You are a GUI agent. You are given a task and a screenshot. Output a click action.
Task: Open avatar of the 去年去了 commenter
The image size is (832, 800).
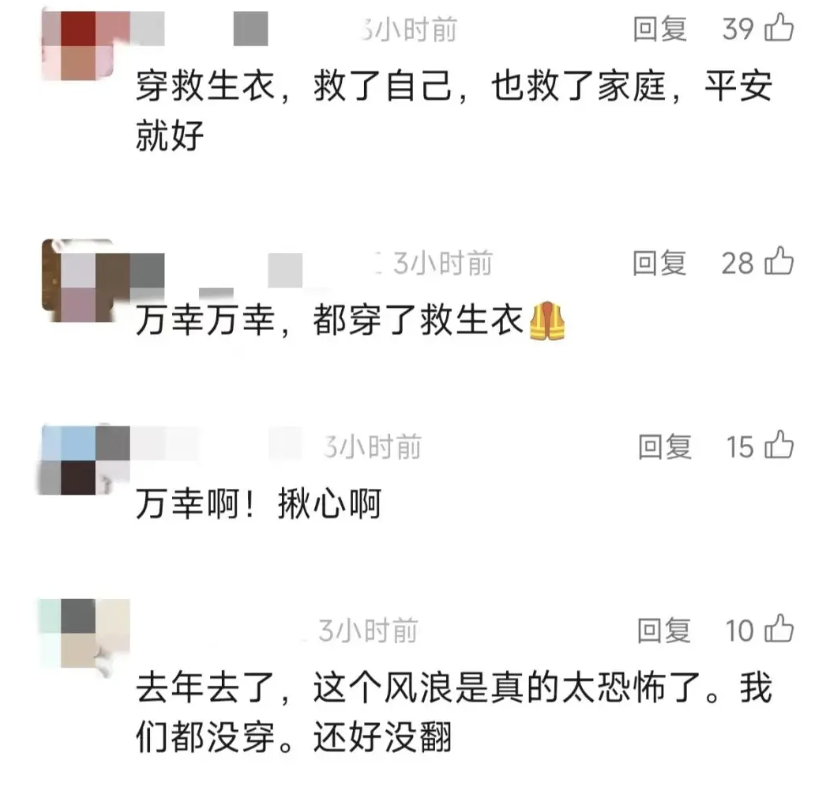pyautogui.click(x=85, y=634)
